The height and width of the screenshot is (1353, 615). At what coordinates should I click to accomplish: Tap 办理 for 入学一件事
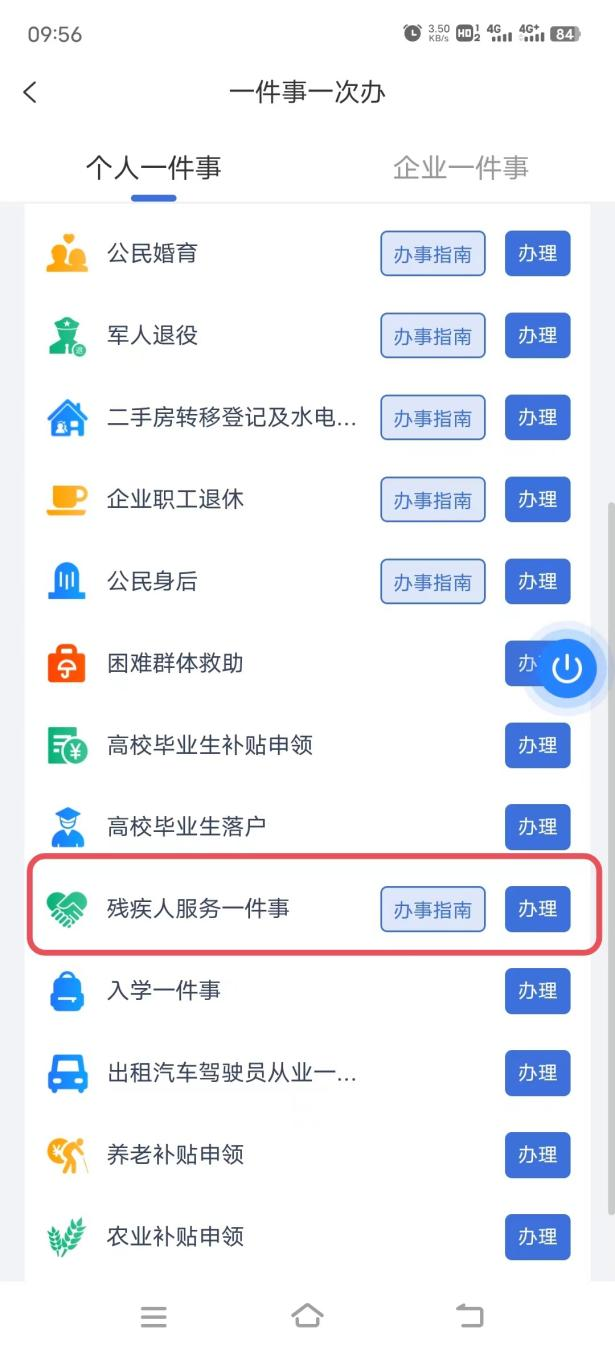[x=537, y=992]
